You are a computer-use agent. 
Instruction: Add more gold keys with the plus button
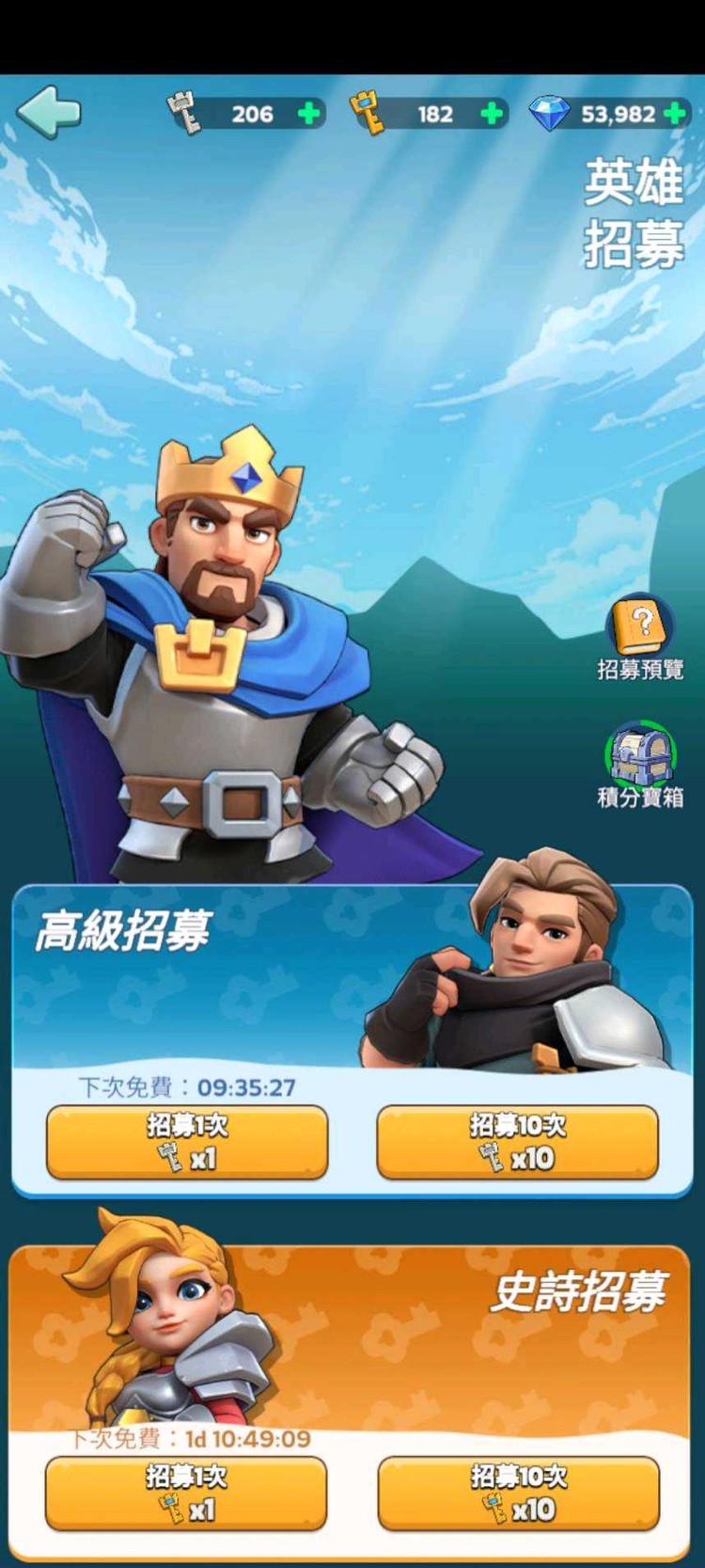491,114
